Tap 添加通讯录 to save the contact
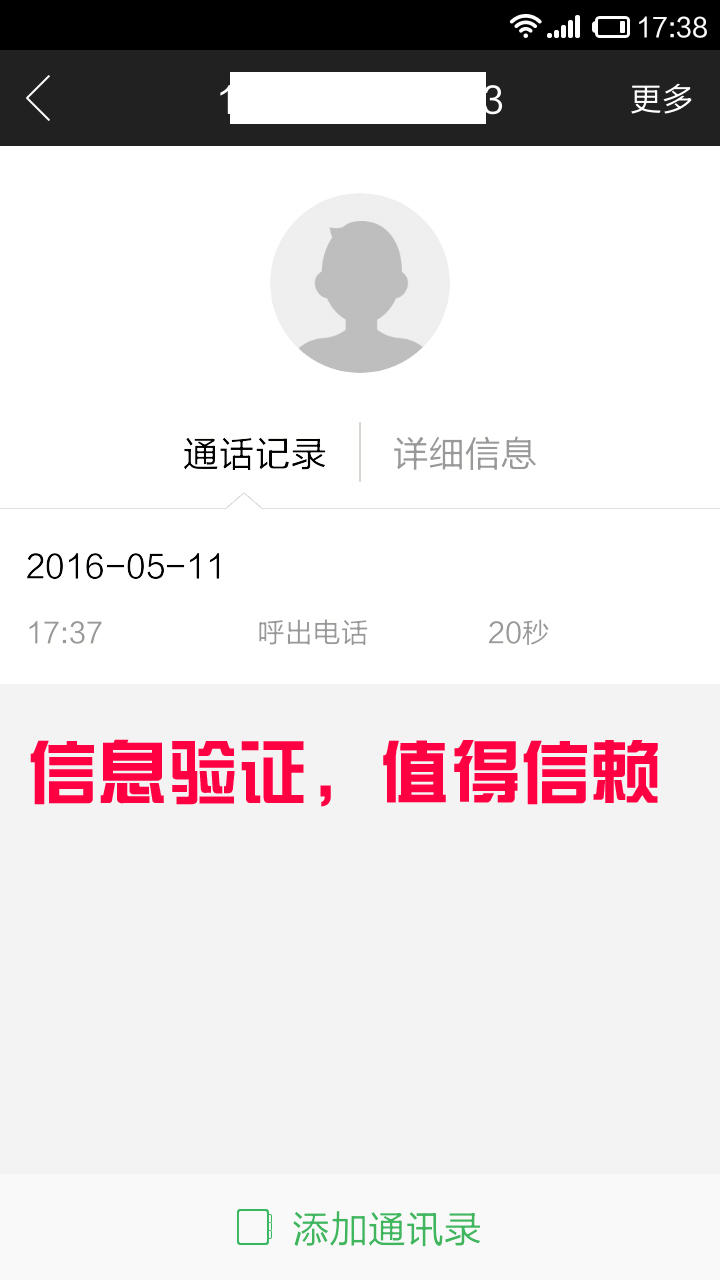 click(360, 1228)
